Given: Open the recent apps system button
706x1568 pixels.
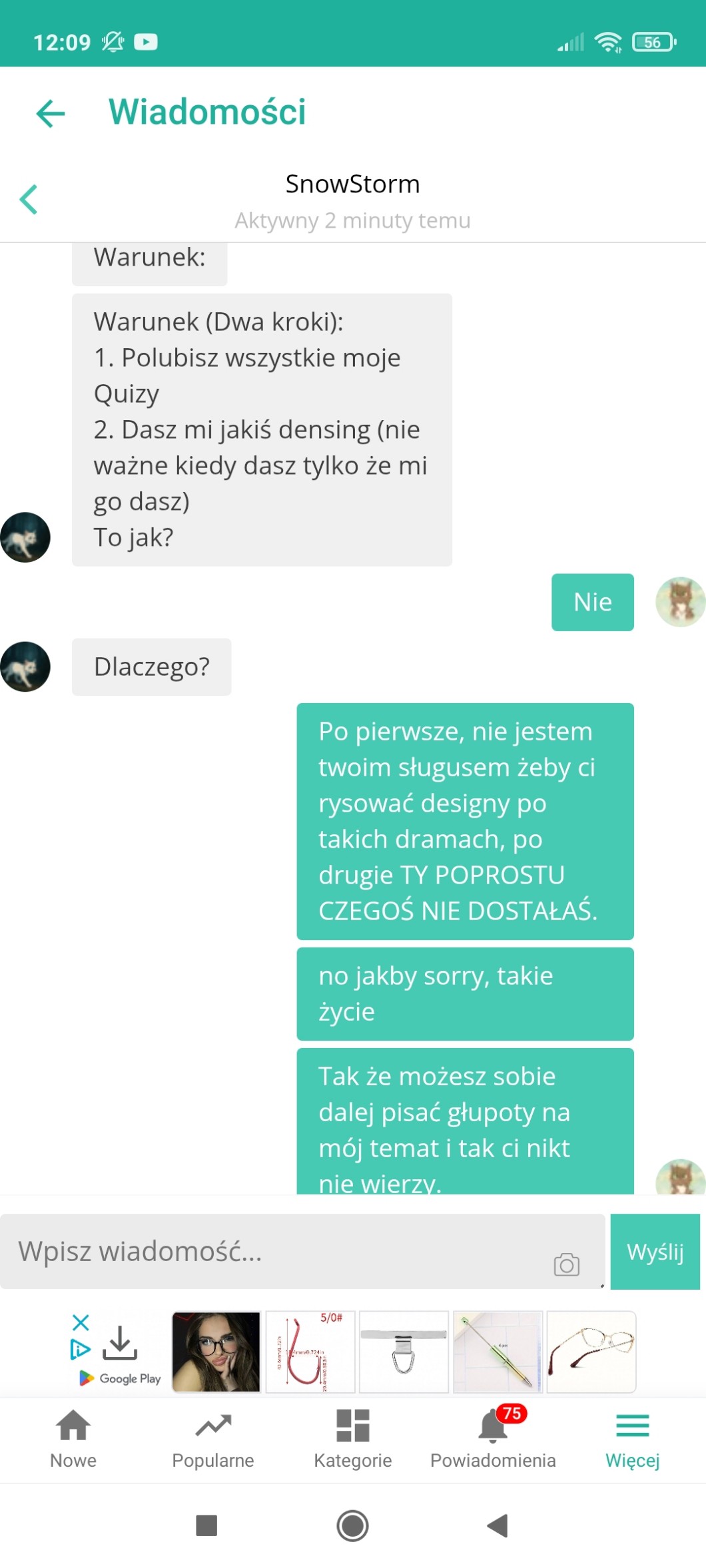Looking at the screenshot, I should coord(206,1525).
